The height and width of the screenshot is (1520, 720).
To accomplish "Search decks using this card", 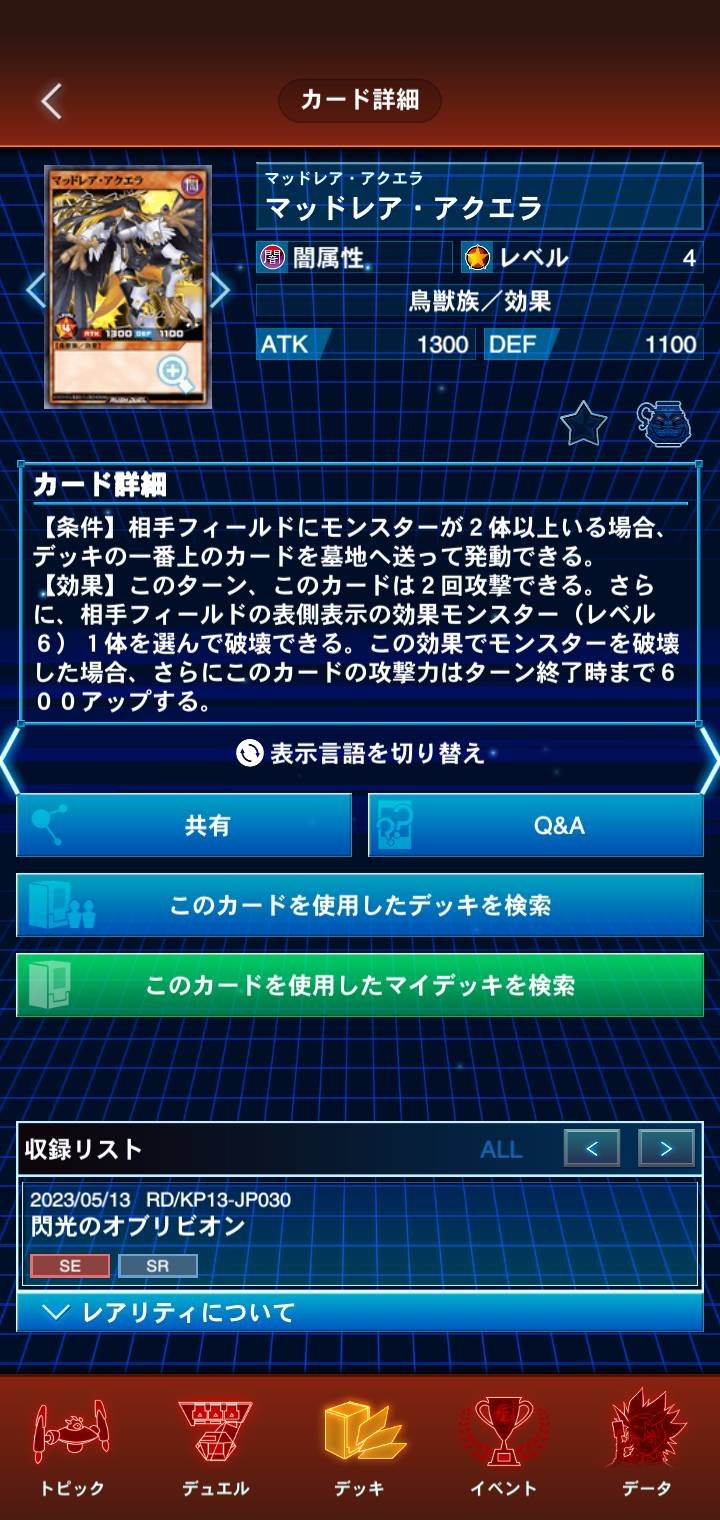I will (x=360, y=905).
